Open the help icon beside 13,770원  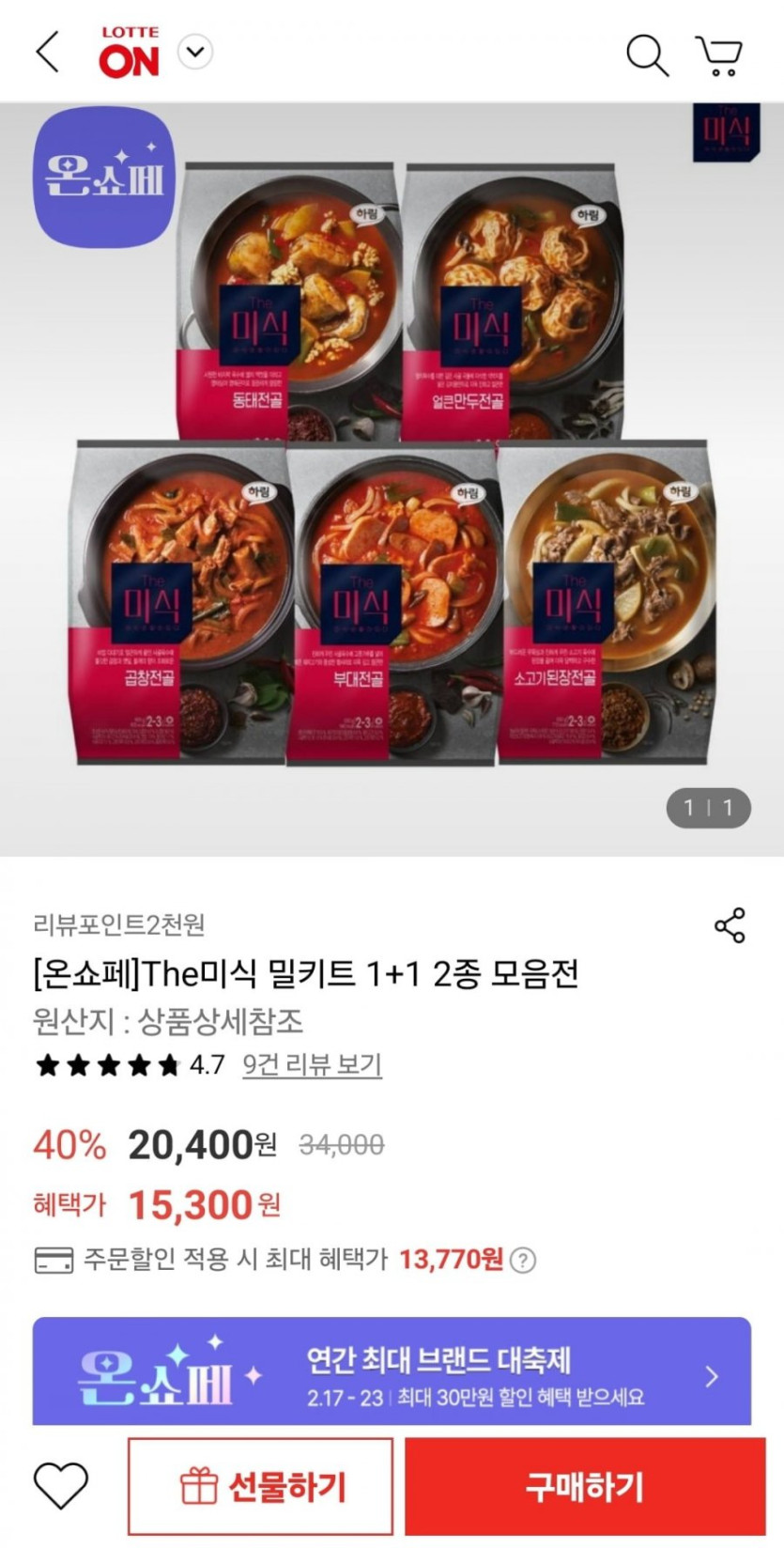(523, 1261)
